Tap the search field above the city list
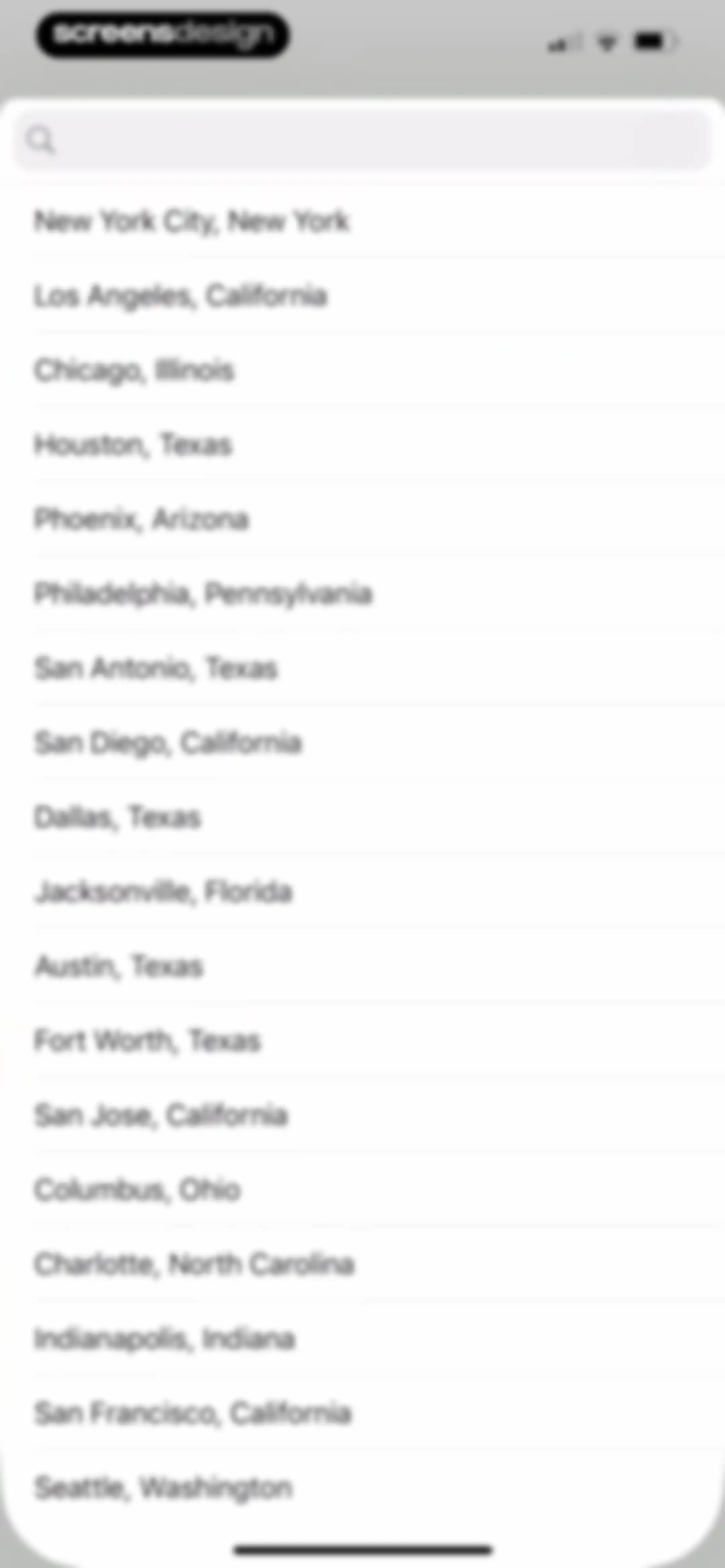The image size is (725, 1568). [x=363, y=141]
